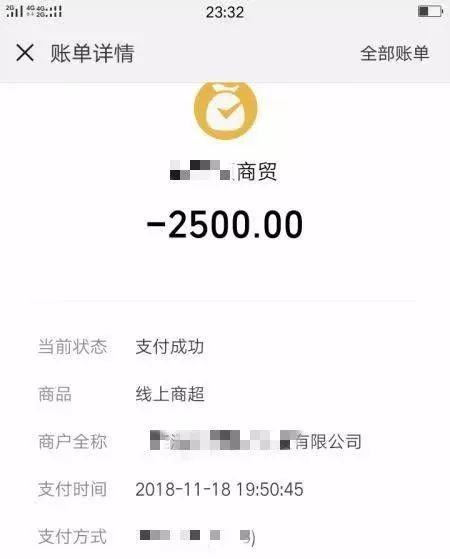Close the bill details page
450x559 pixels.
point(25,53)
